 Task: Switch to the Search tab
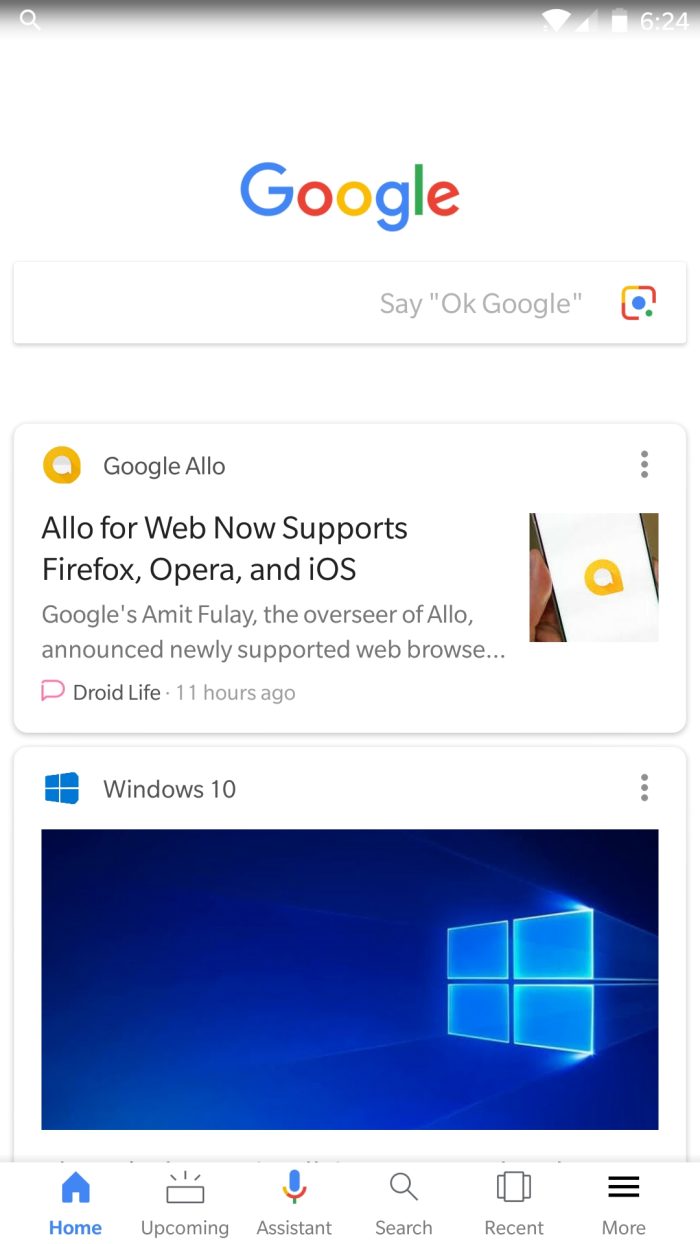[404, 1204]
